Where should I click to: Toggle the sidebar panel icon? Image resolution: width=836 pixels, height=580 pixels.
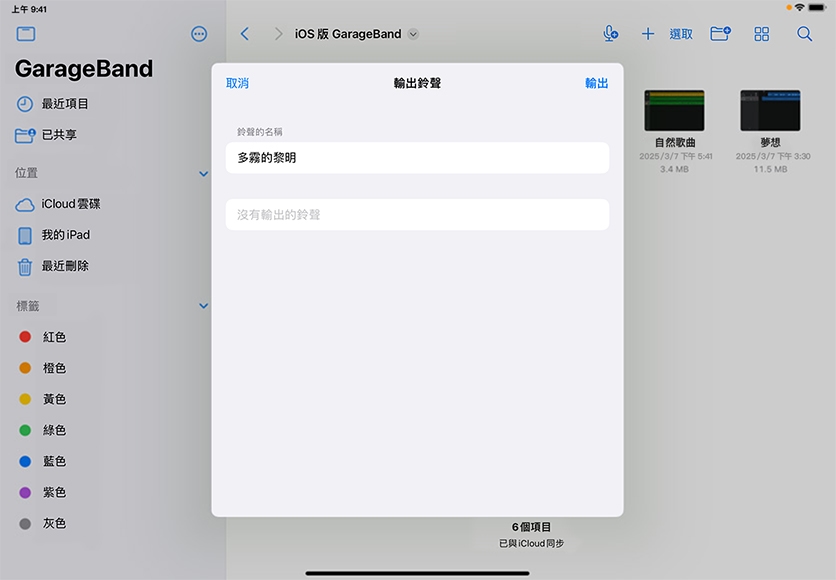26,34
